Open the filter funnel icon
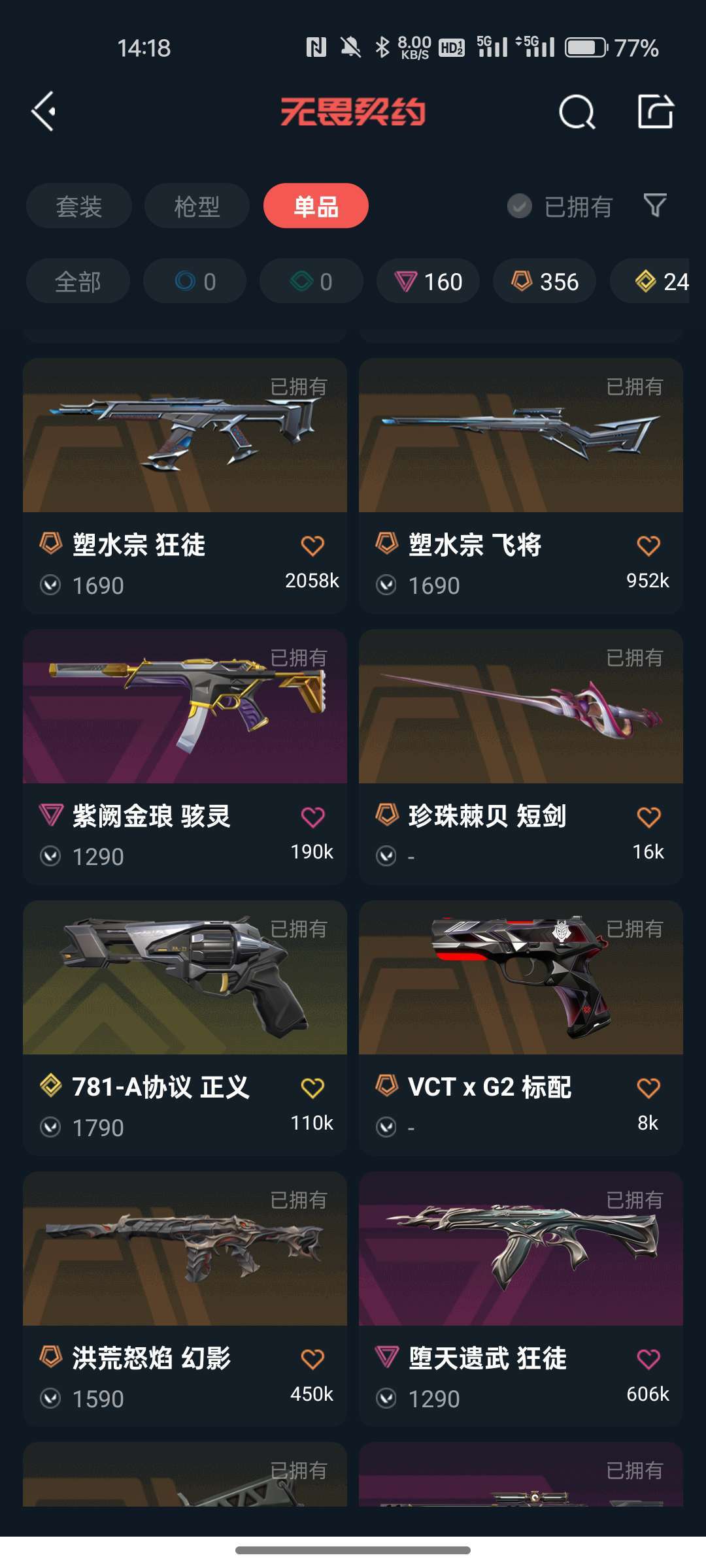The image size is (706, 1568). tap(655, 206)
